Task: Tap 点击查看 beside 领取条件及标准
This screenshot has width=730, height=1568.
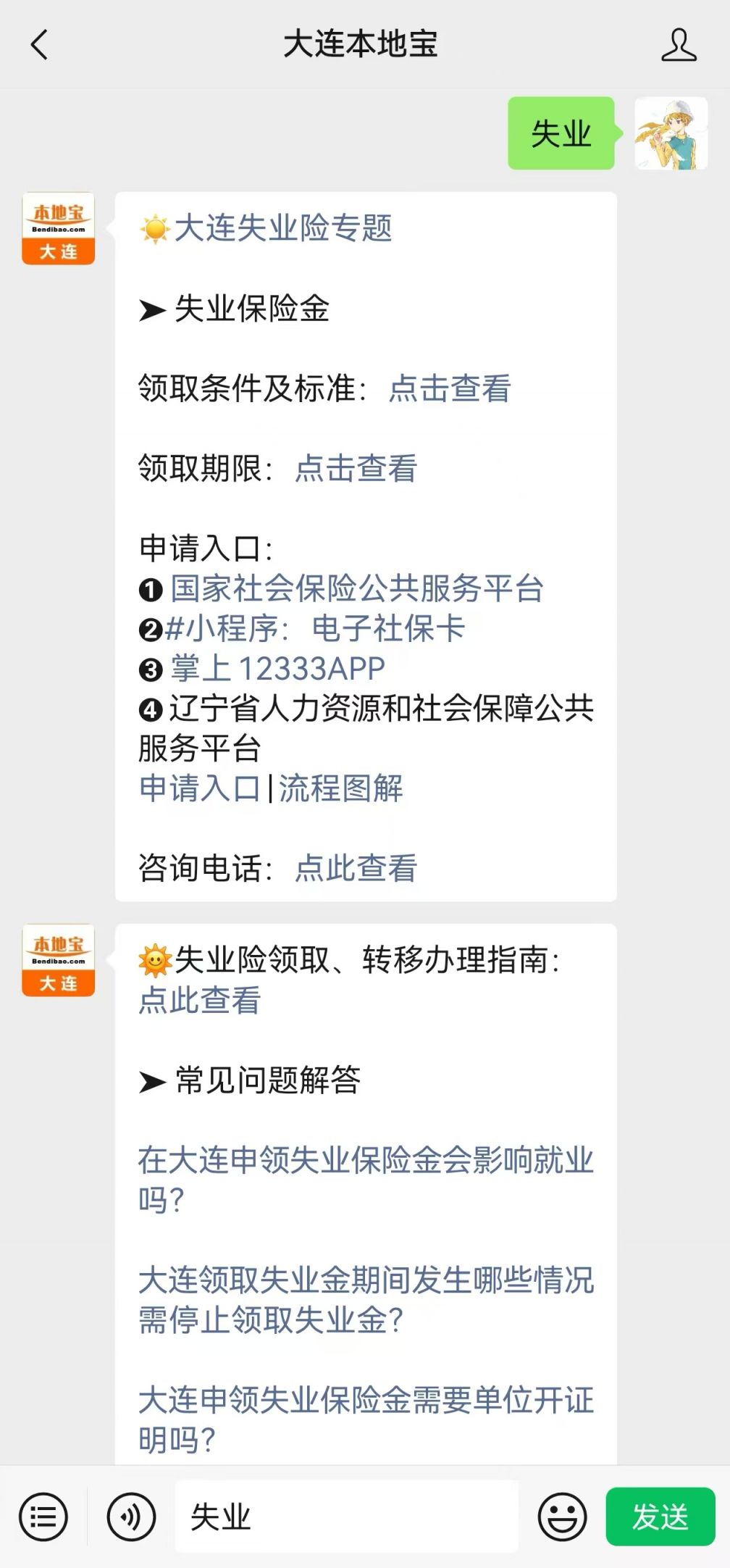Action: pos(450,388)
